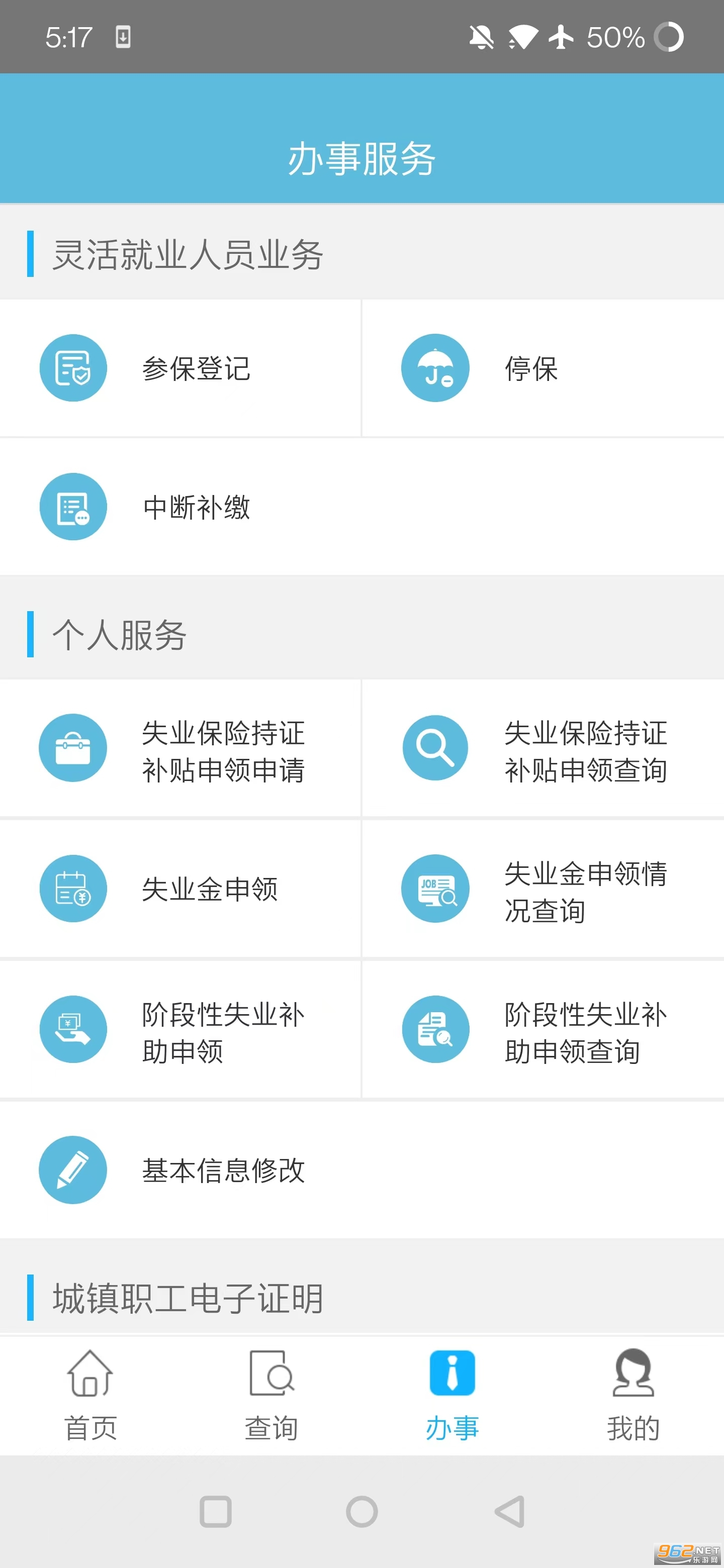
Task: Tap the system back button
Action: tap(509, 1511)
